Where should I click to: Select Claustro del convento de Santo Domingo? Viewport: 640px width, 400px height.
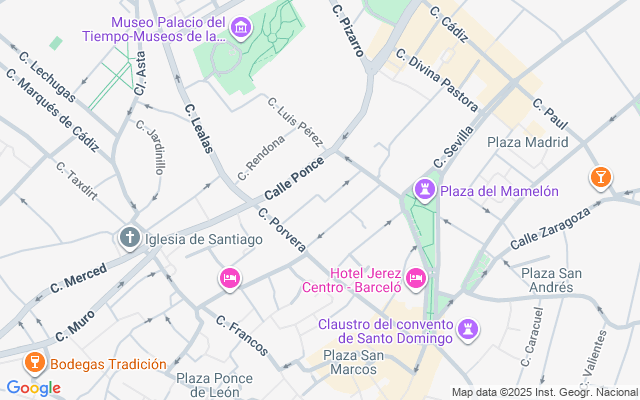pyautogui.click(x=468, y=328)
